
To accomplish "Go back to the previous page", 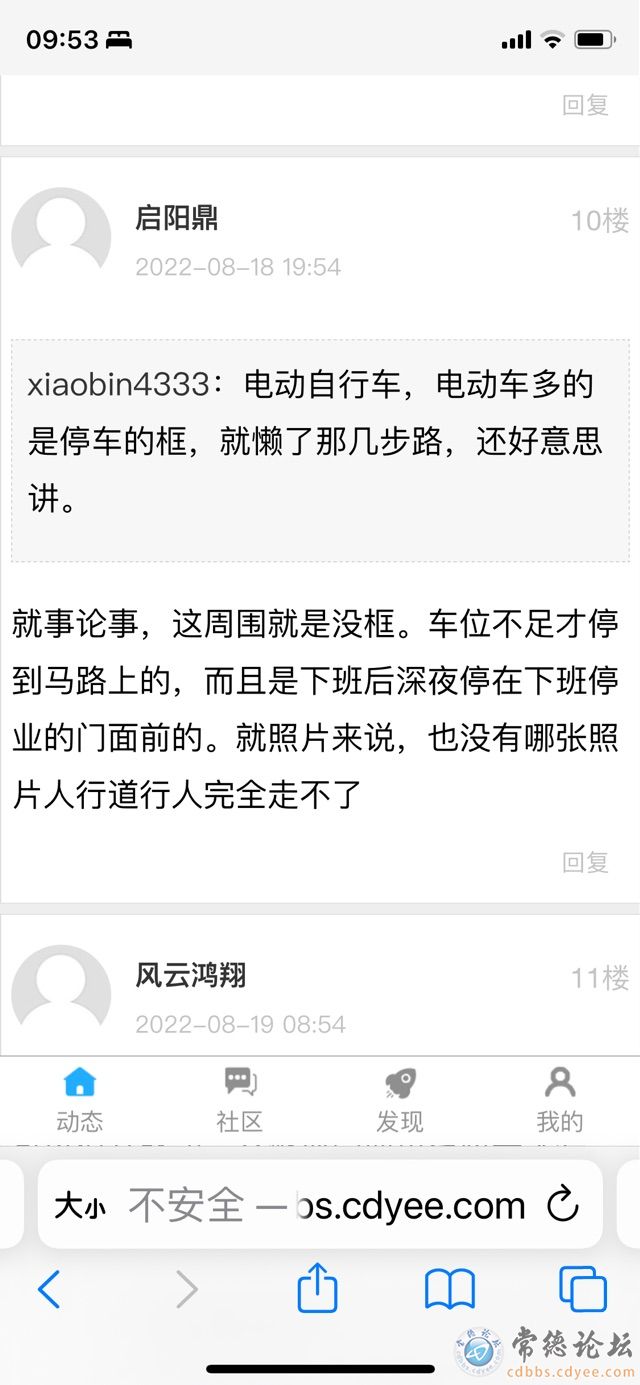I will tap(49, 1290).
